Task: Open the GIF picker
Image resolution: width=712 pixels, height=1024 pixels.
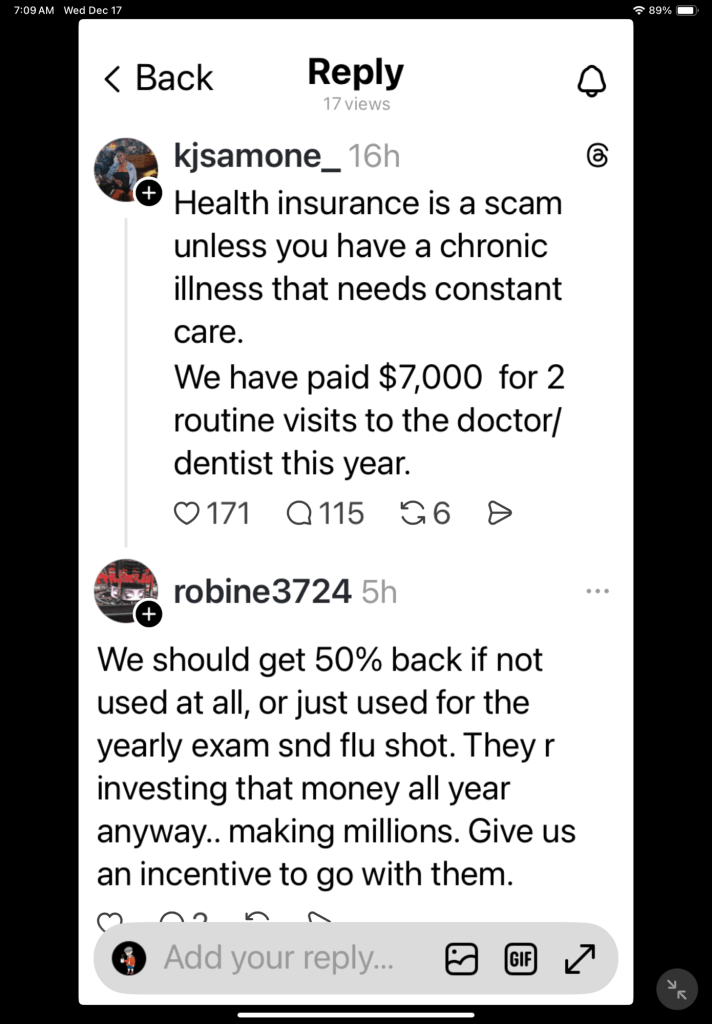Action: click(x=520, y=958)
